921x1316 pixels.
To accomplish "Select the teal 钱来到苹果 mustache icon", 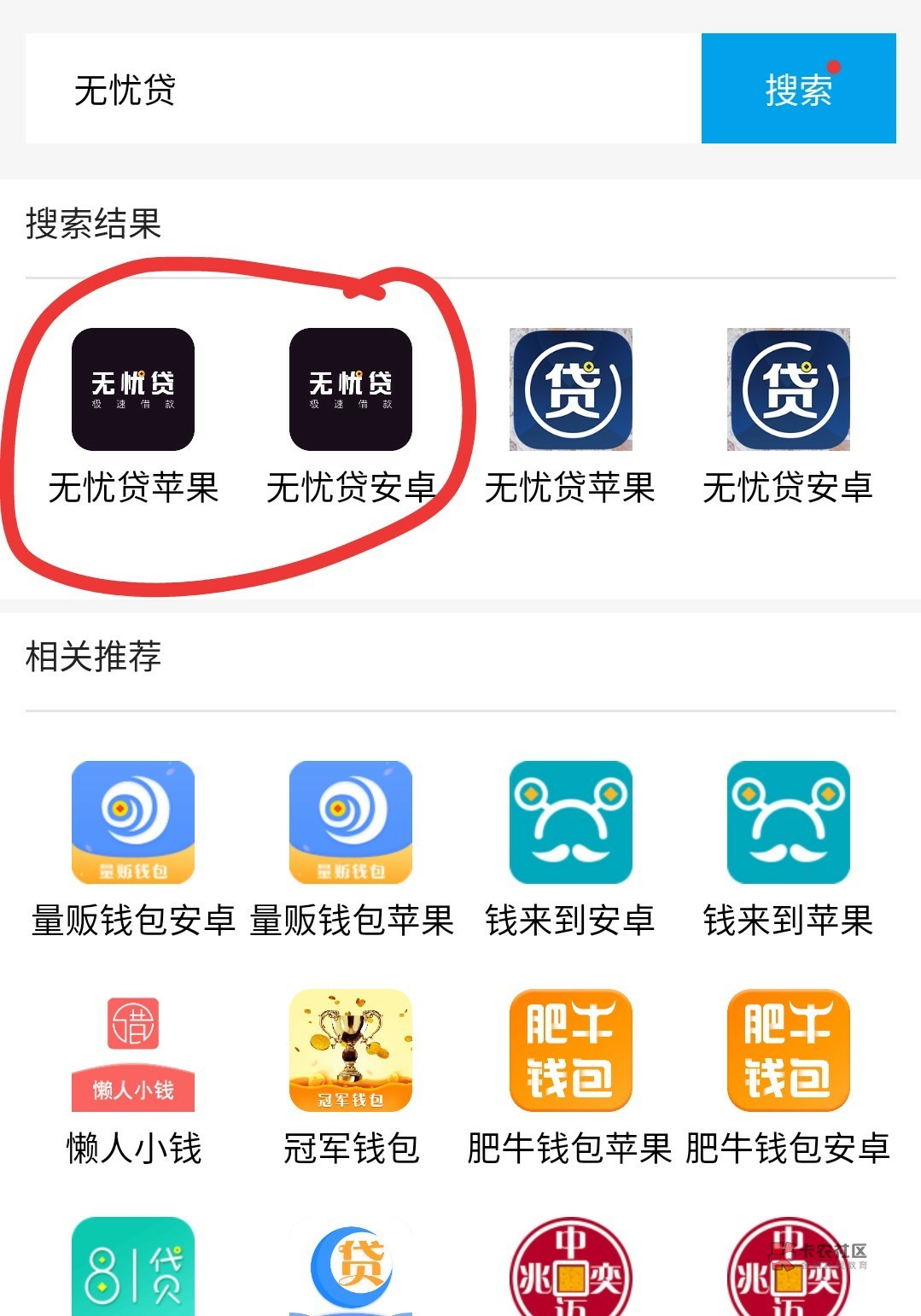I will coord(787,822).
